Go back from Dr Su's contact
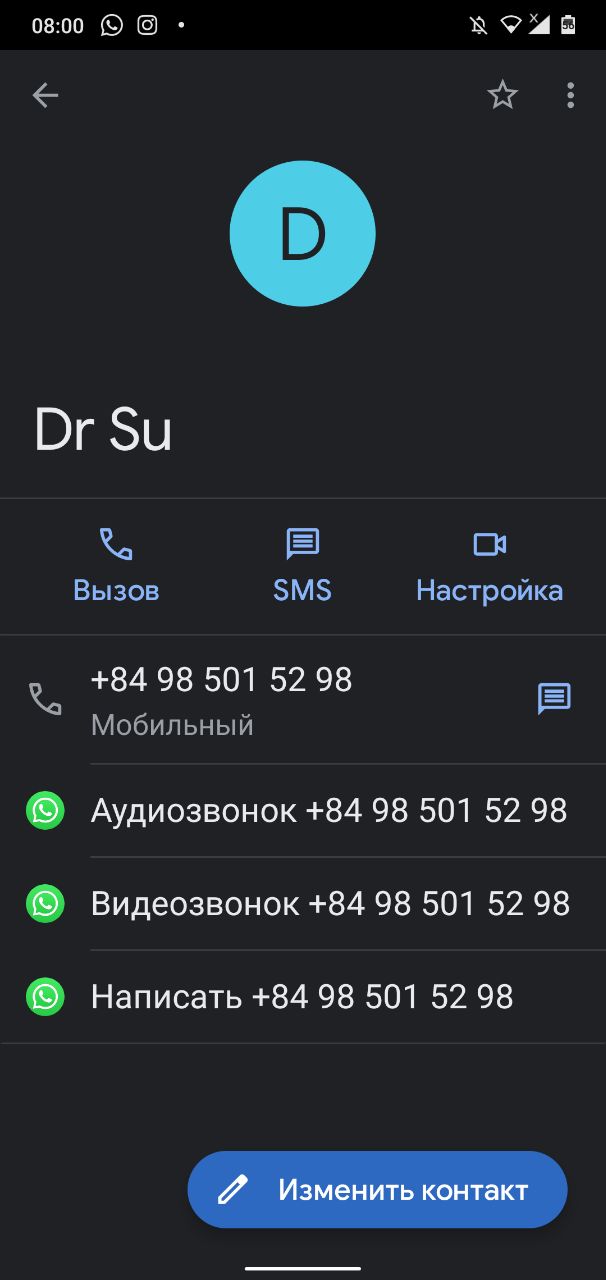The width and height of the screenshot is (606, 1280). [45, 95]
